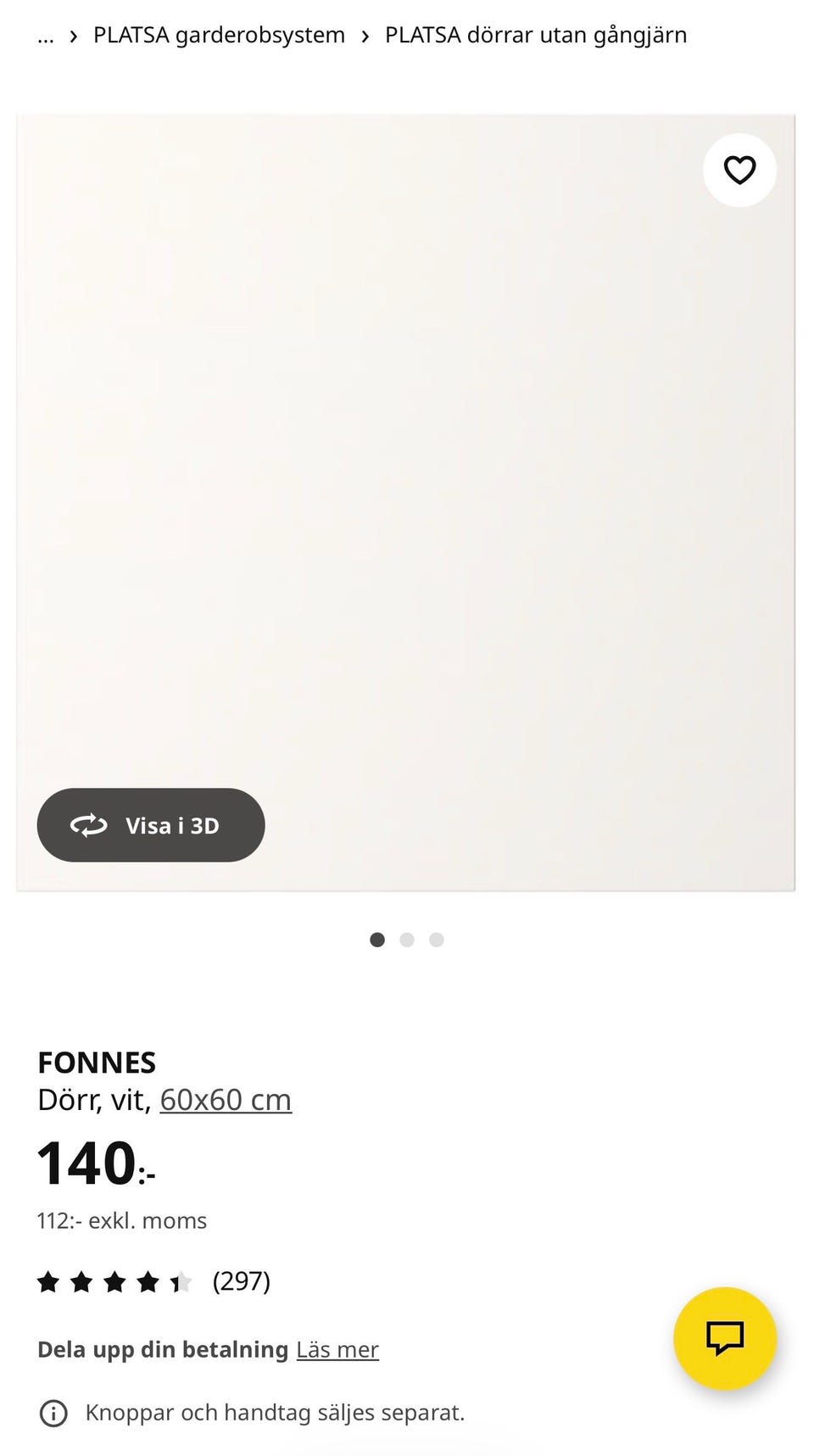Open the yellow customer support chat icon

coord(725,1338)
